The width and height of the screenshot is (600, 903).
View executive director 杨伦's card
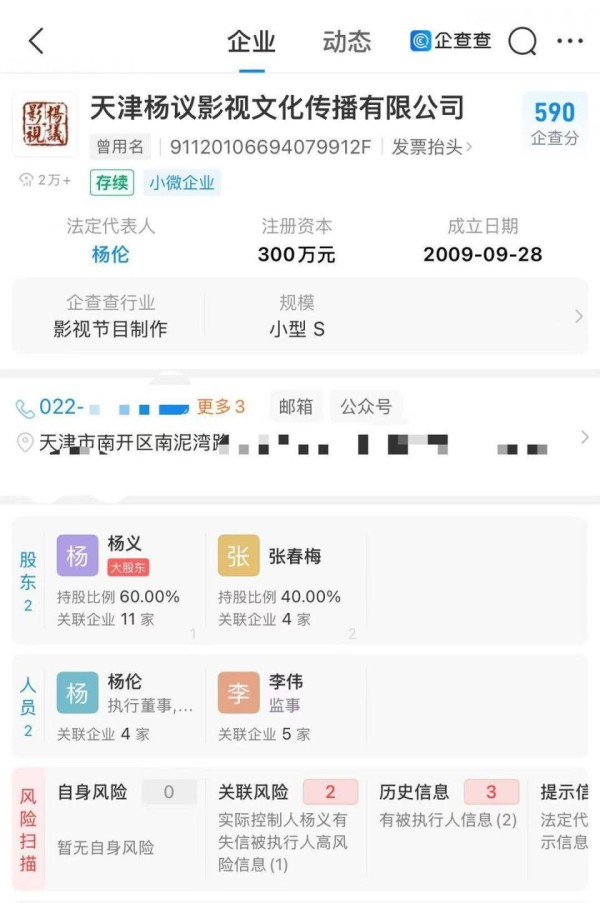pyautogui.click(x=125, y=705)
